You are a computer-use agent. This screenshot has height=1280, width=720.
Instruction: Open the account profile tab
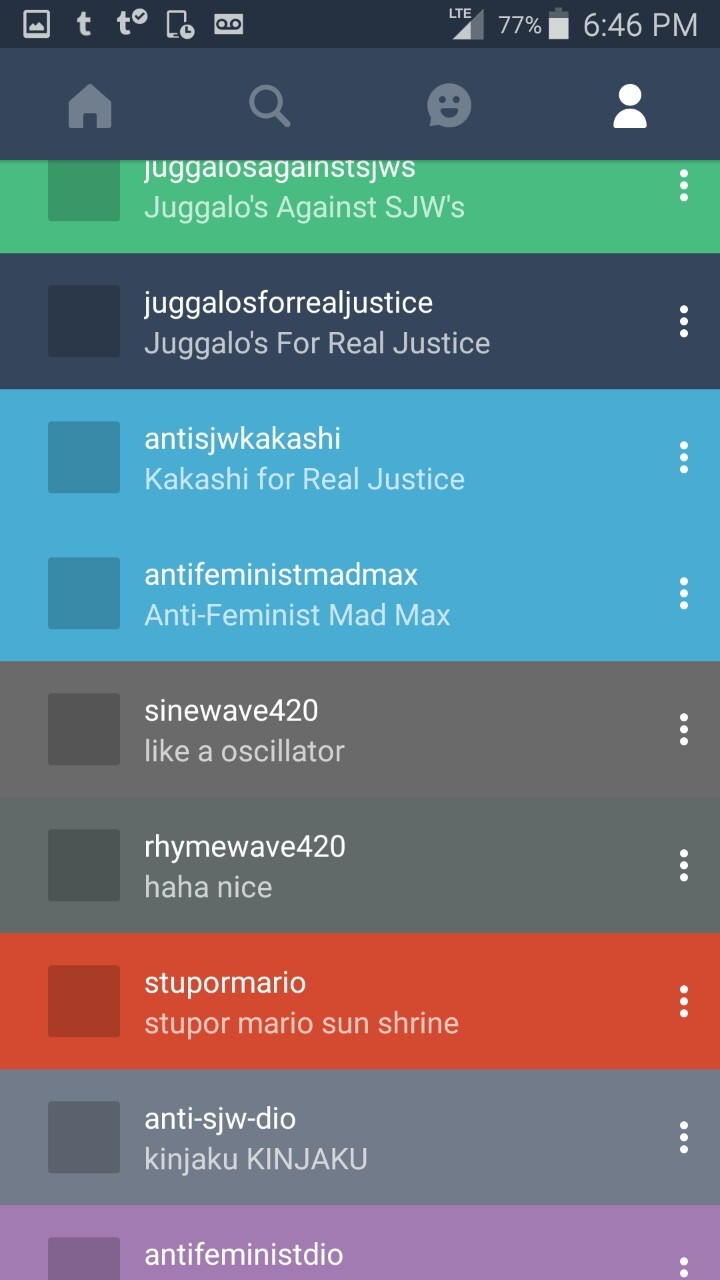coord(630,106)
